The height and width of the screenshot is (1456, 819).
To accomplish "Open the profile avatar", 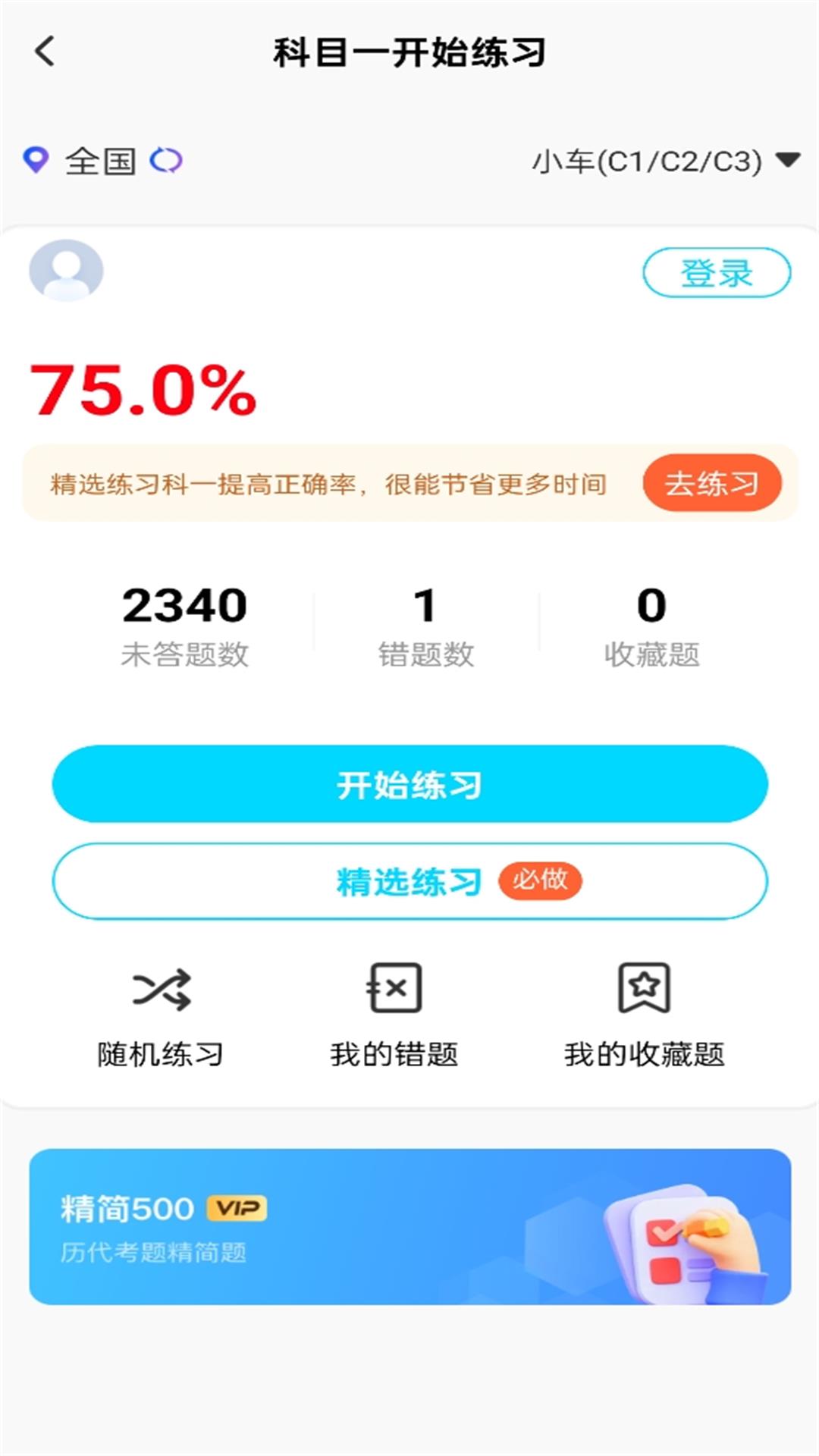I will pos(66,270).
